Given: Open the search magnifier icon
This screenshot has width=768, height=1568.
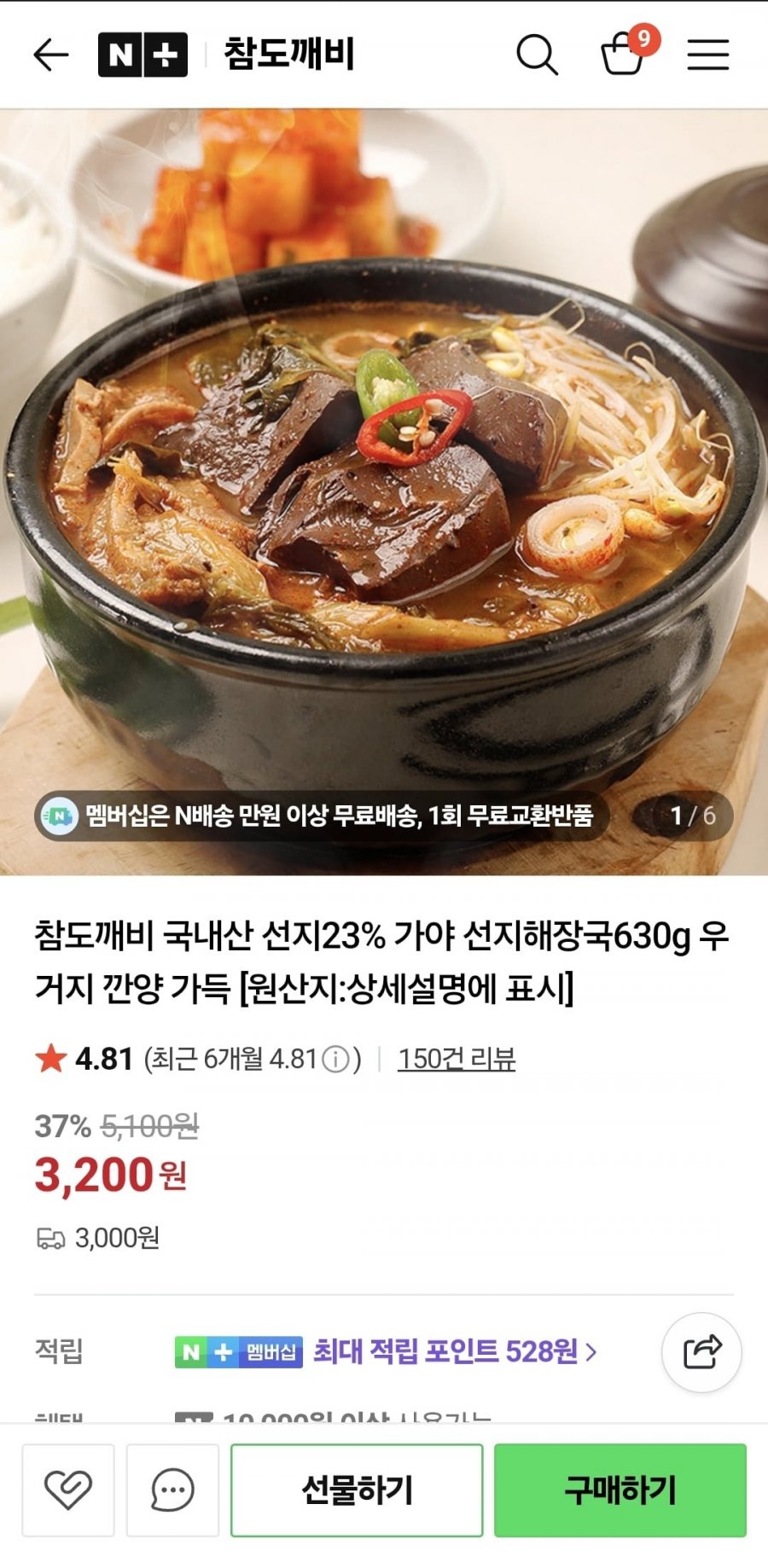Looking at the screenshot, I should (x=537, y=55).
